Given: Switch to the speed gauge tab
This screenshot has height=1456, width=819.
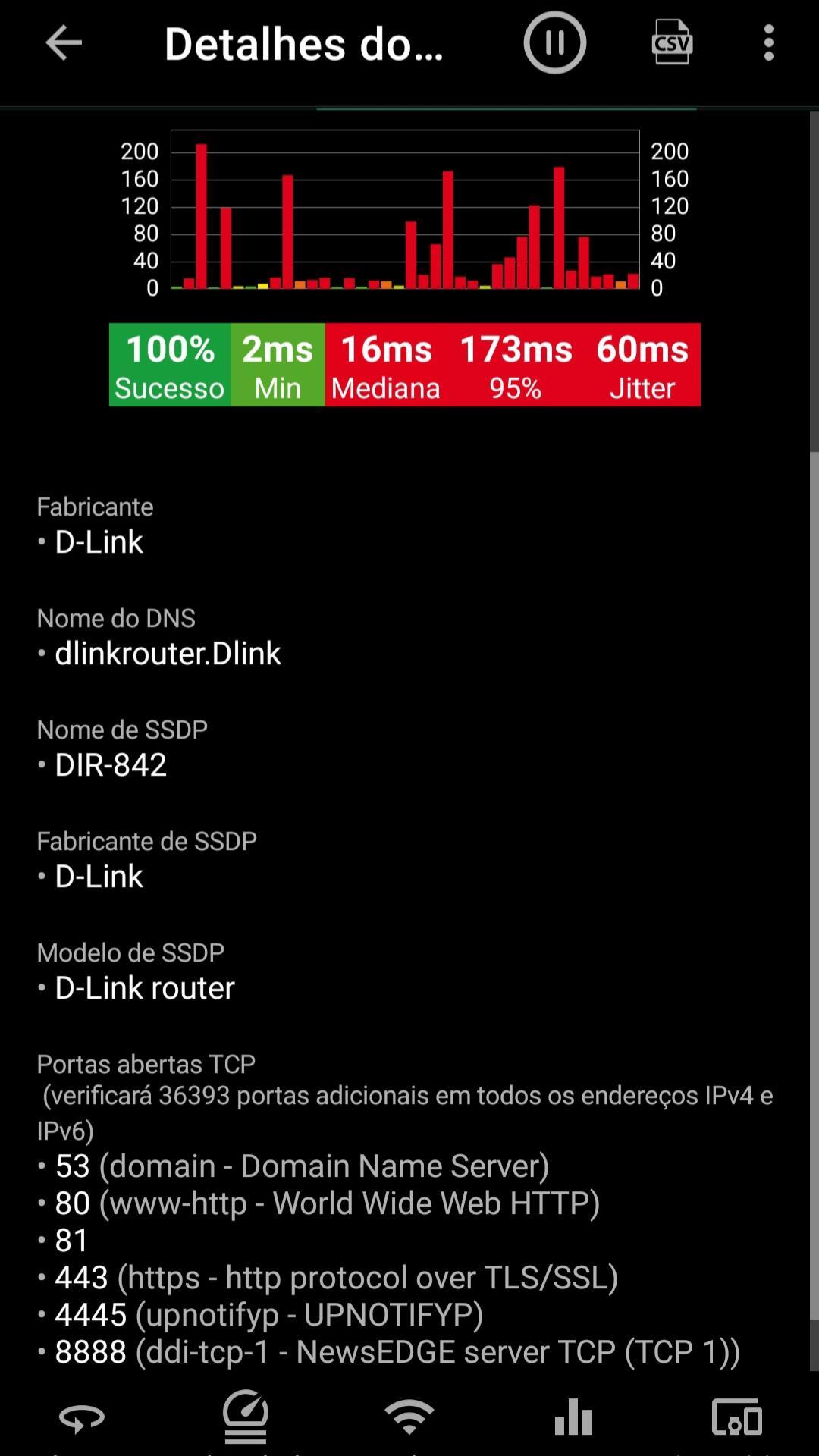Looking at the screenshot, I should tap(246, 1416).
